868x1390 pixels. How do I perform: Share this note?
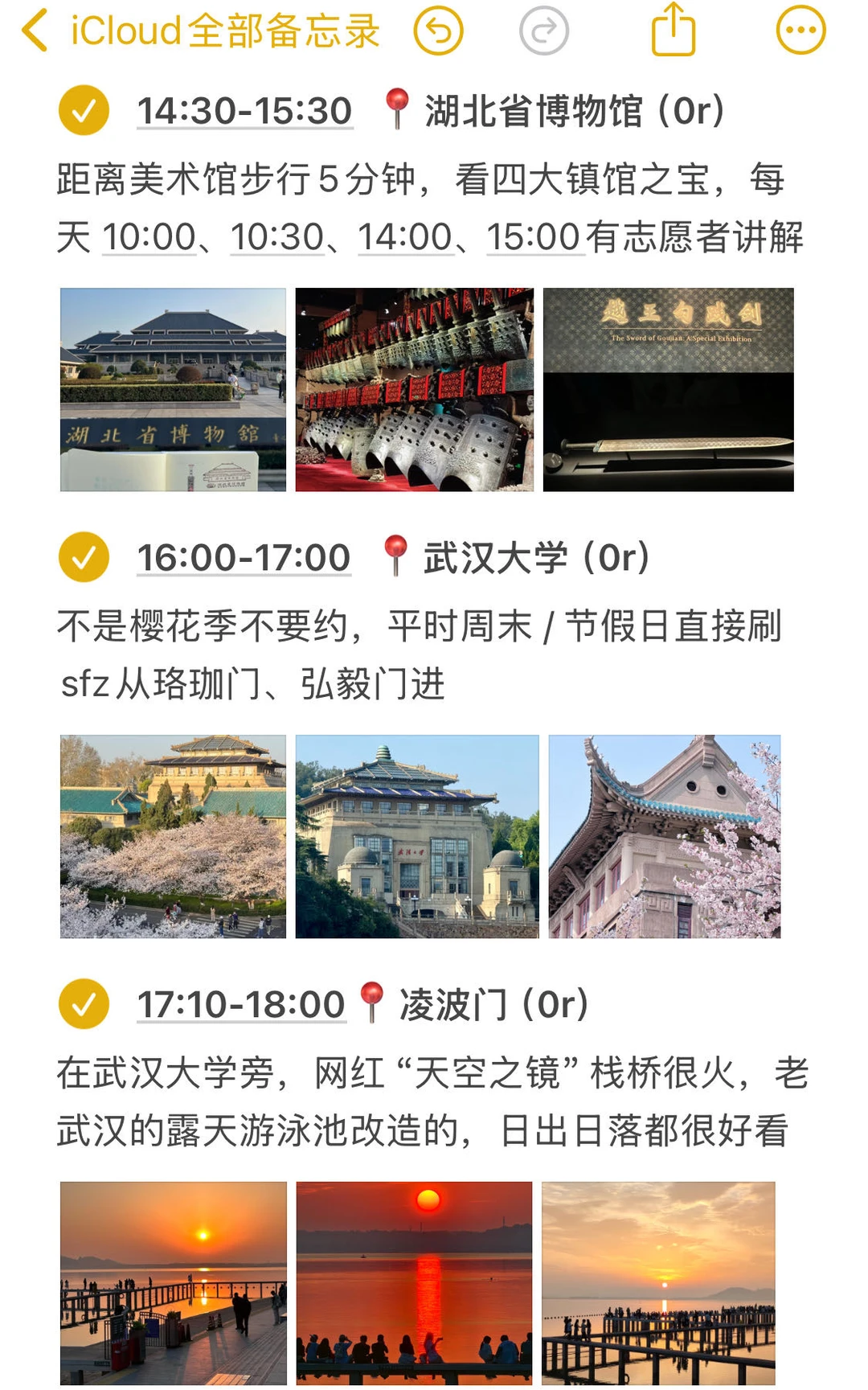click(673, 31)
